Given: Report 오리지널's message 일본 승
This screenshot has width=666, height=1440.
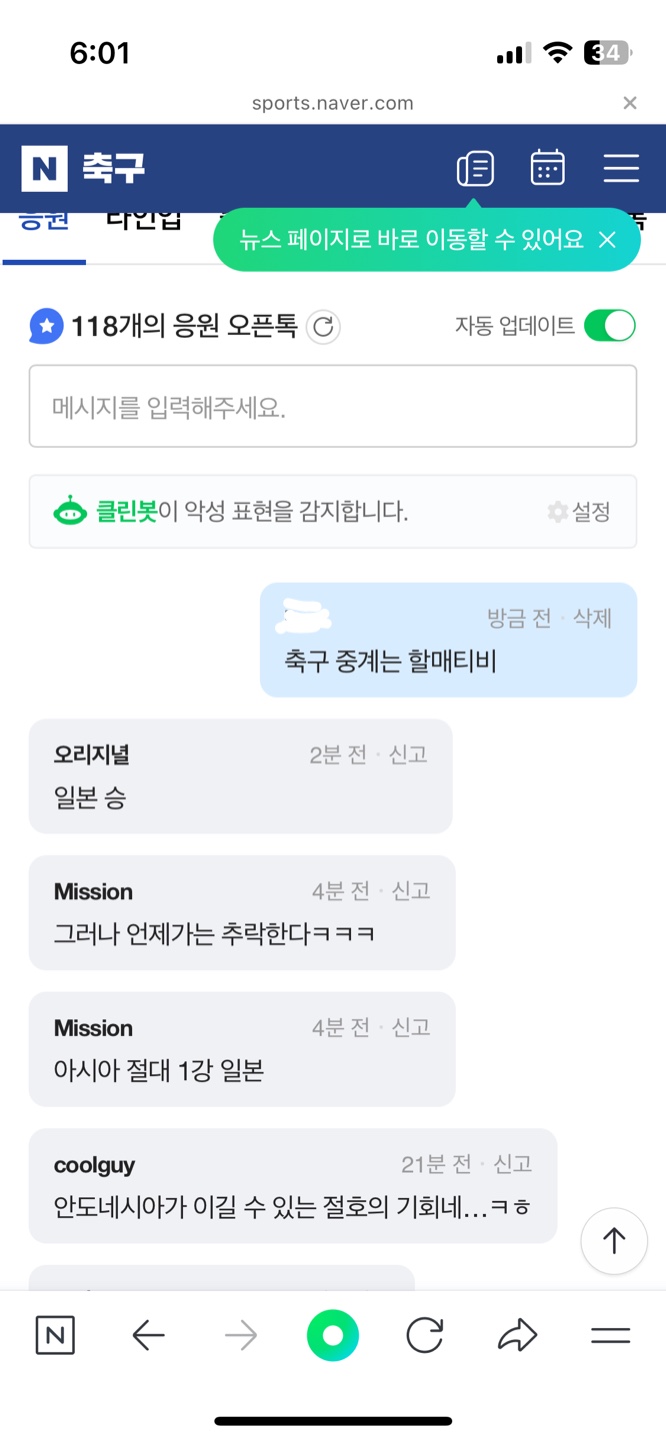Looking at the screenshot, I should 408,755.
